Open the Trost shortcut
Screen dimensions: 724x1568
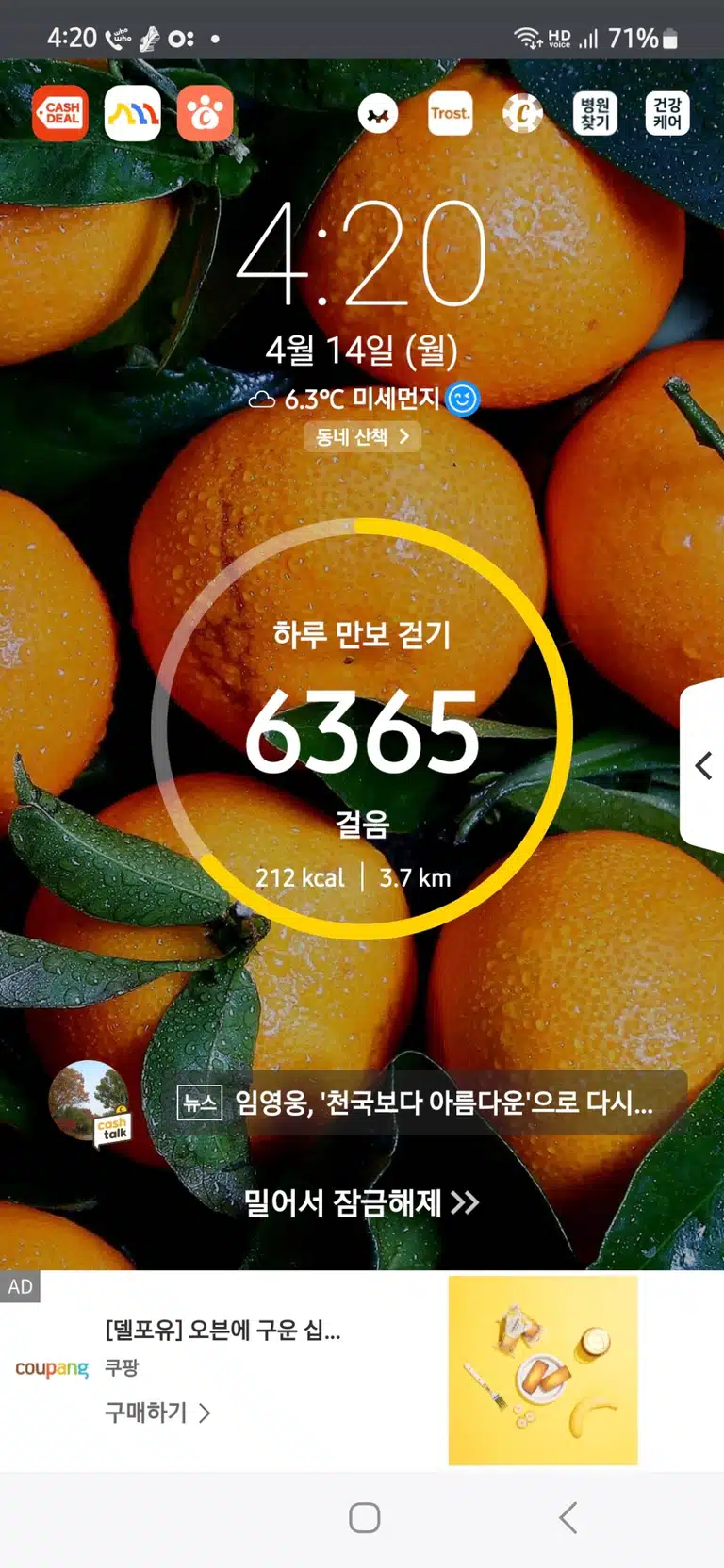(x=451, y=114)
